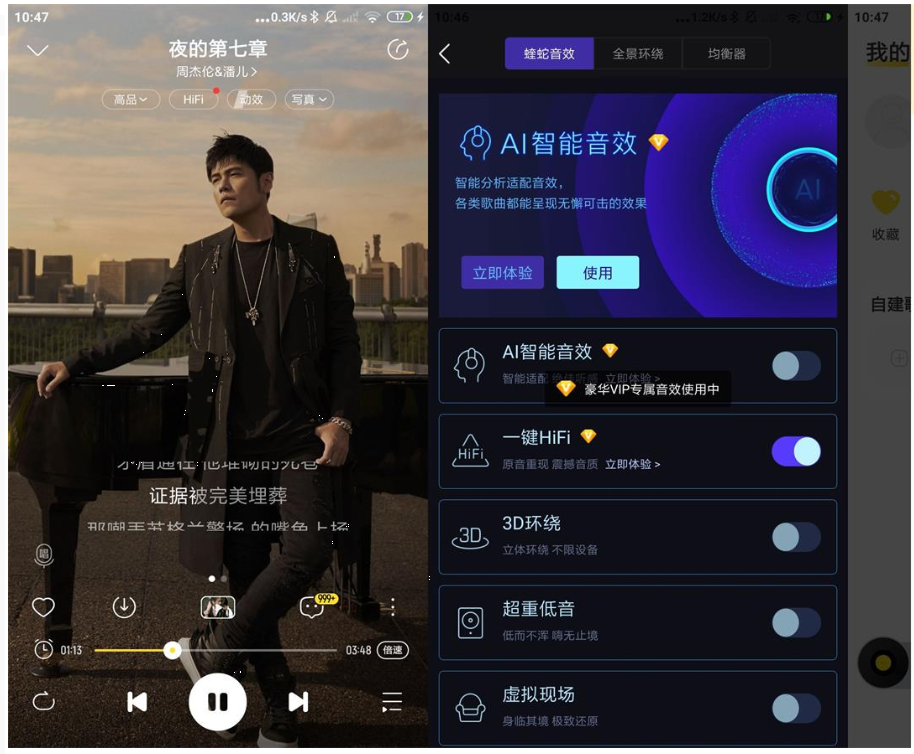Tap the HiFi chip in the player
The height and width of the screenshot is (754, 914).
coord(193,99)
